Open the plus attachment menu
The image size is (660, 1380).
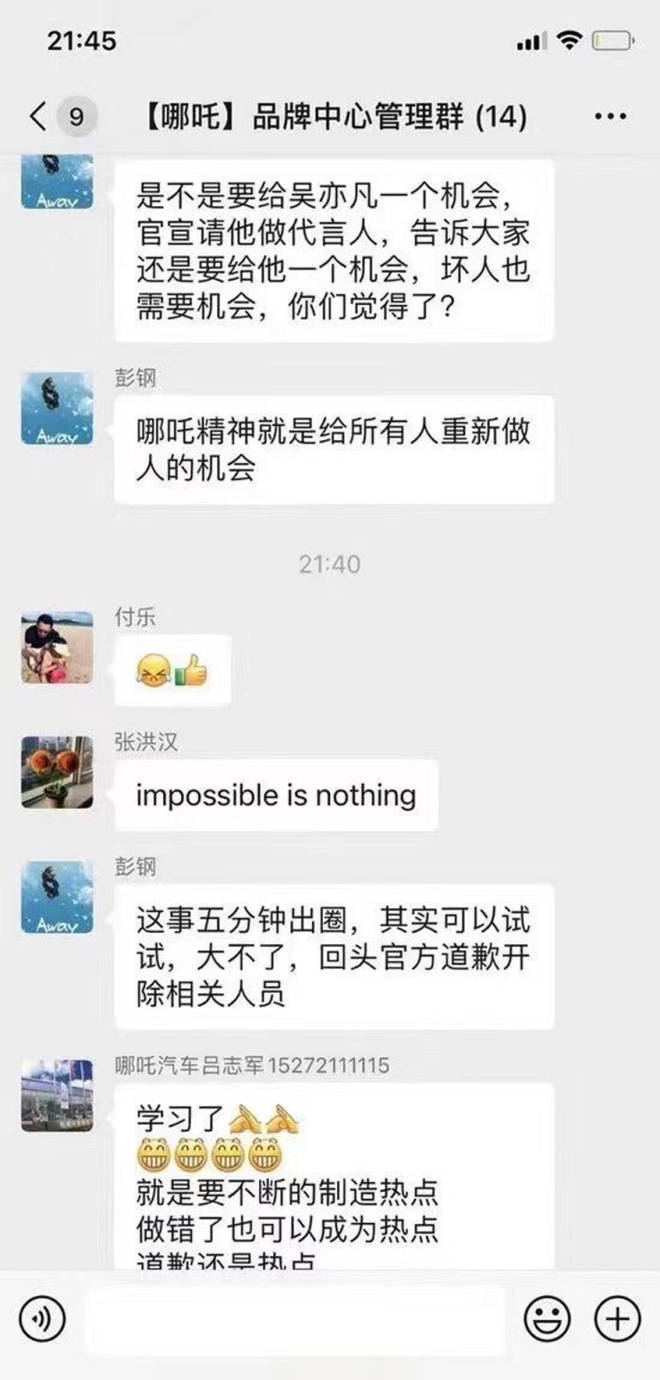(x=617, y=1321)
